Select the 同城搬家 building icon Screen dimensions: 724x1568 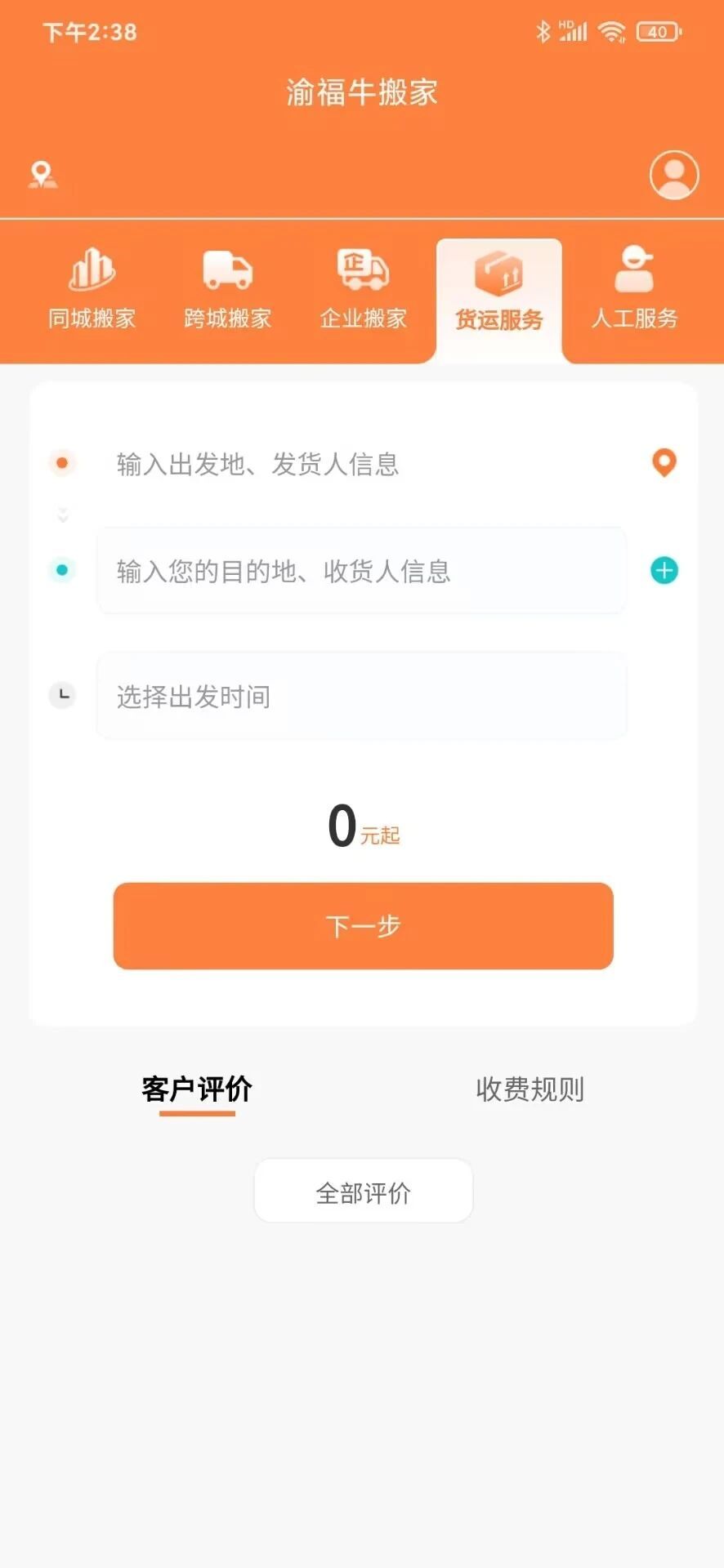coord(92,271)
